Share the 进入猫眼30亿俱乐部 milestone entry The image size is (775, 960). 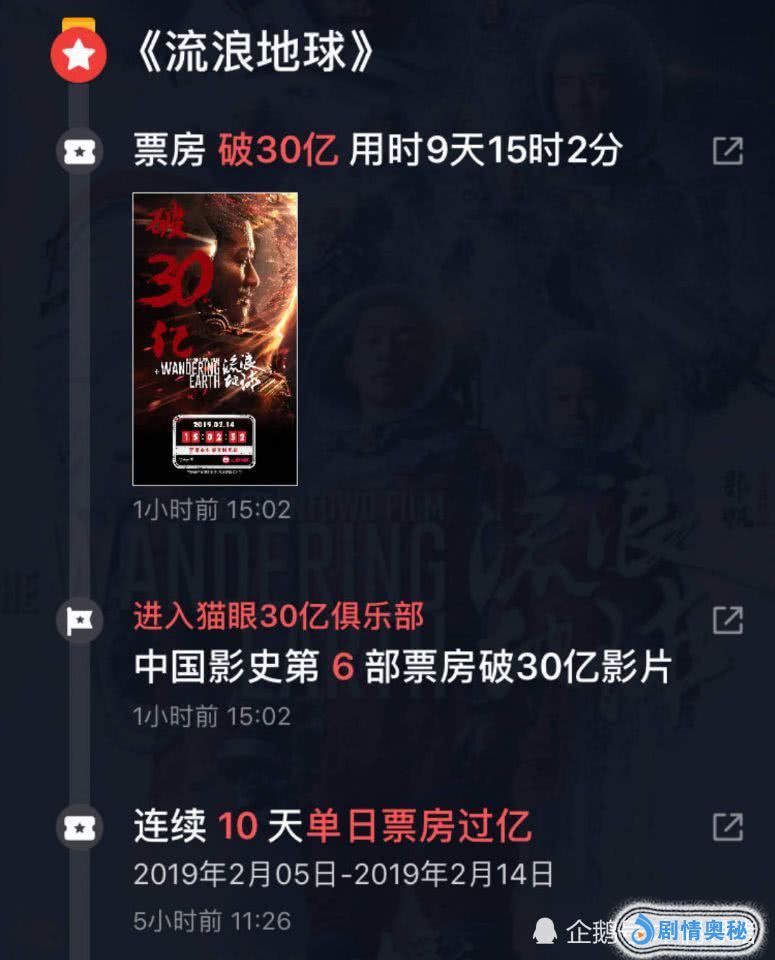[727, 619]
